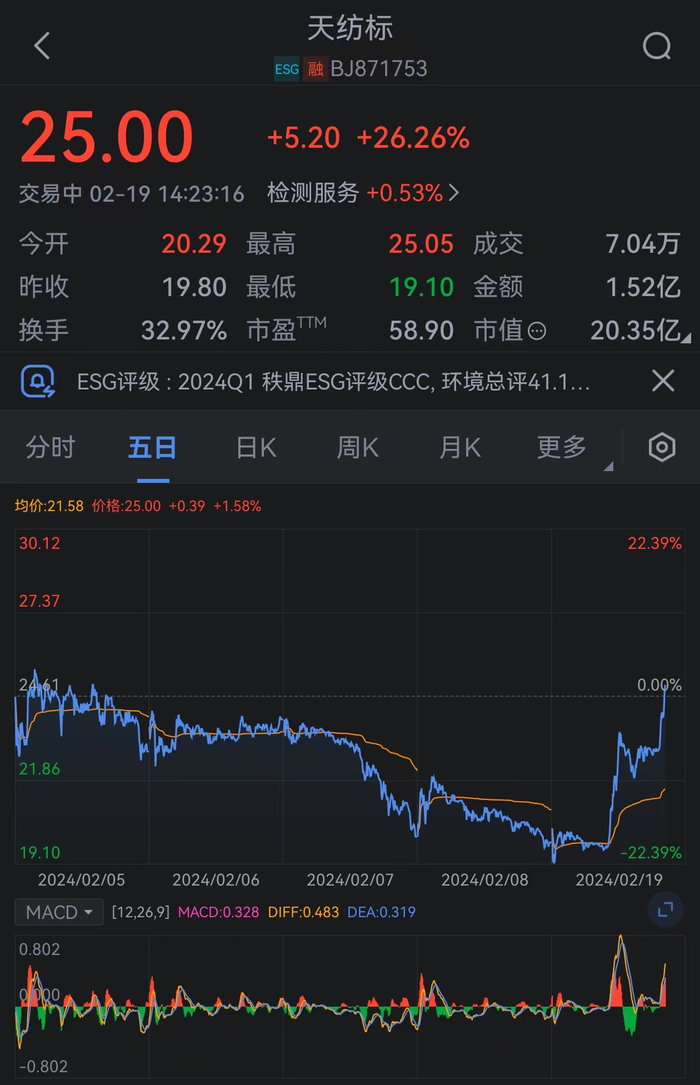The image size is (700, 1085).
Task: Go back using the top-left arrow
Action: point(41,46)
